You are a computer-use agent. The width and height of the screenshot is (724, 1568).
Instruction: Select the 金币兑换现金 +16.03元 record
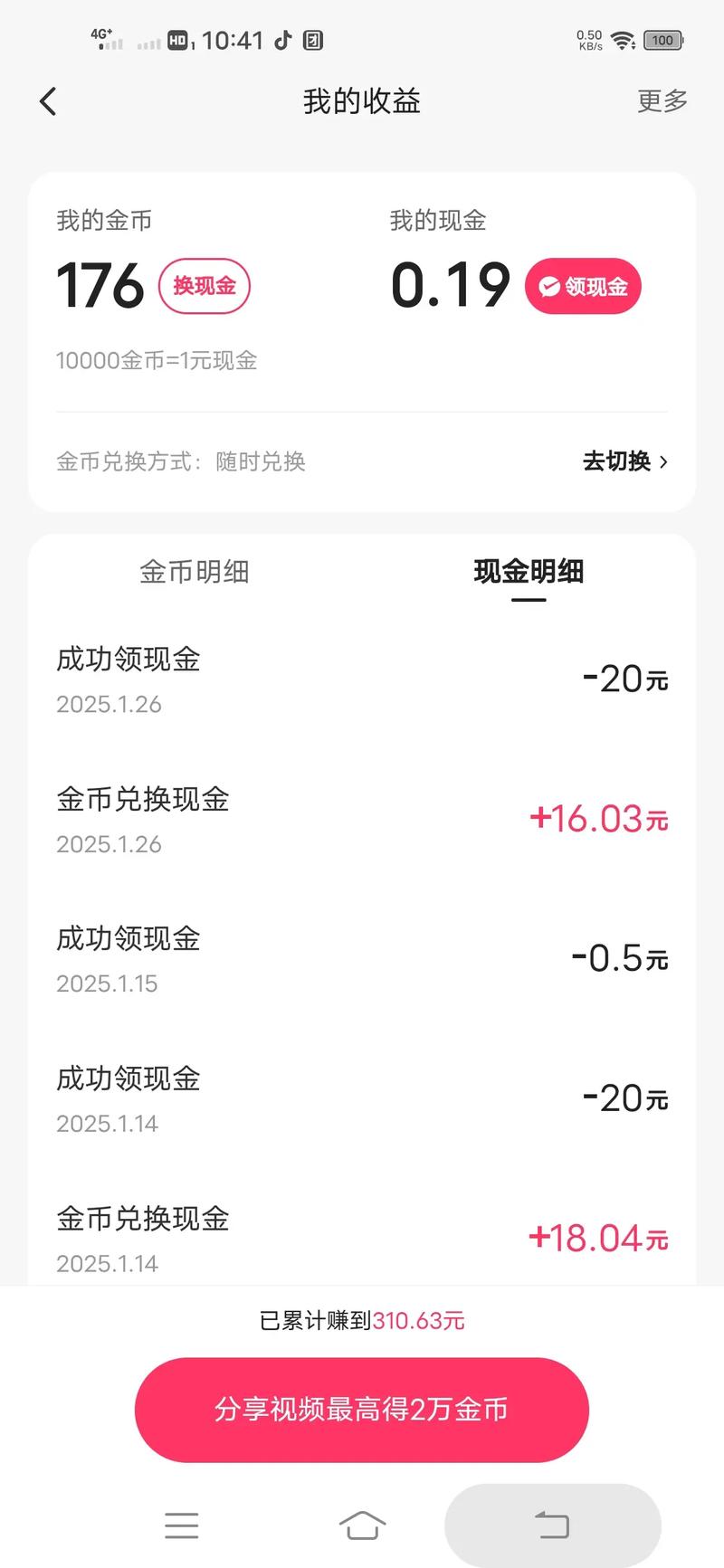(362, 819)
